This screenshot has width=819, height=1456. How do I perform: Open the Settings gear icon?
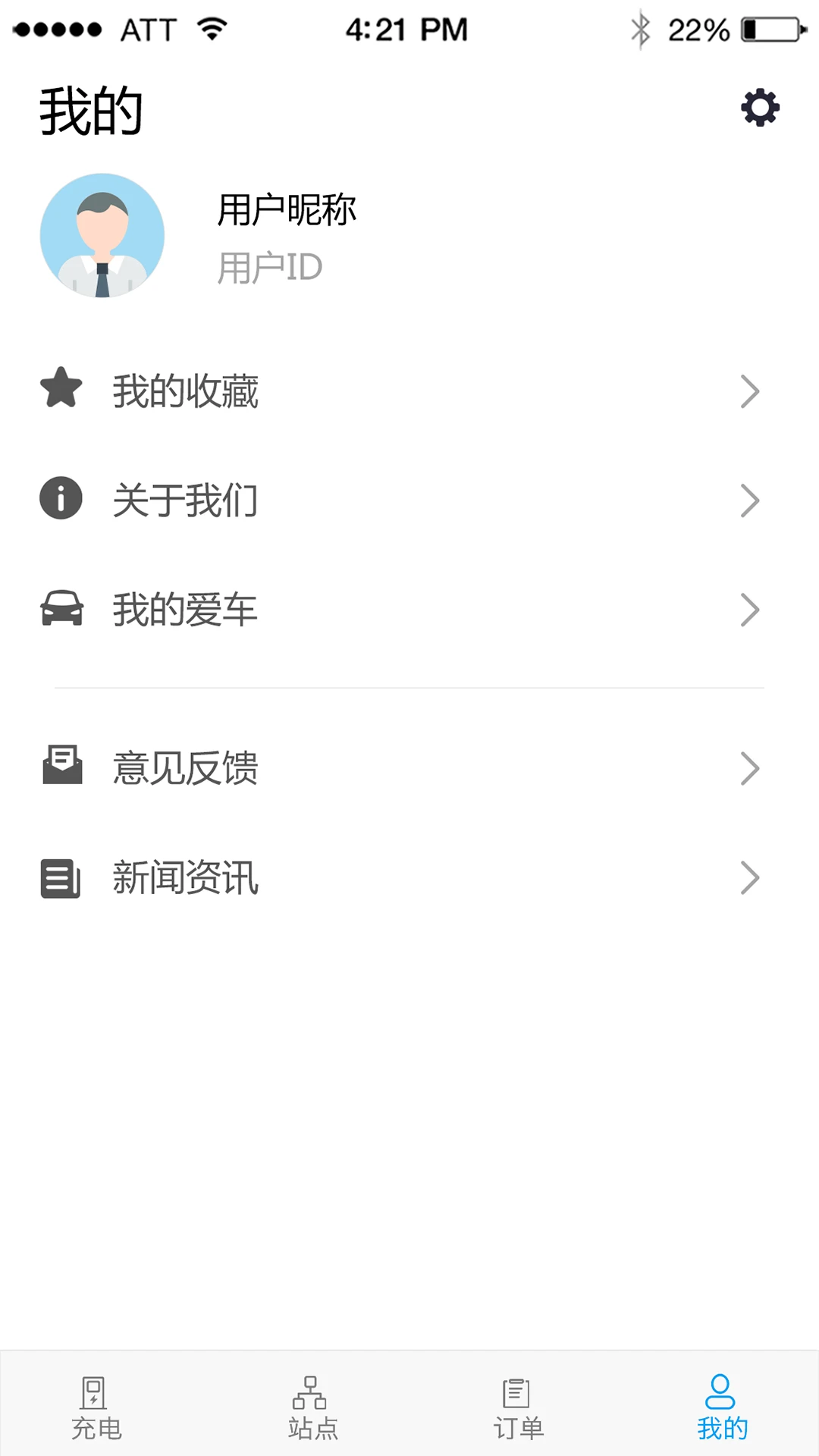click(759, 107)
